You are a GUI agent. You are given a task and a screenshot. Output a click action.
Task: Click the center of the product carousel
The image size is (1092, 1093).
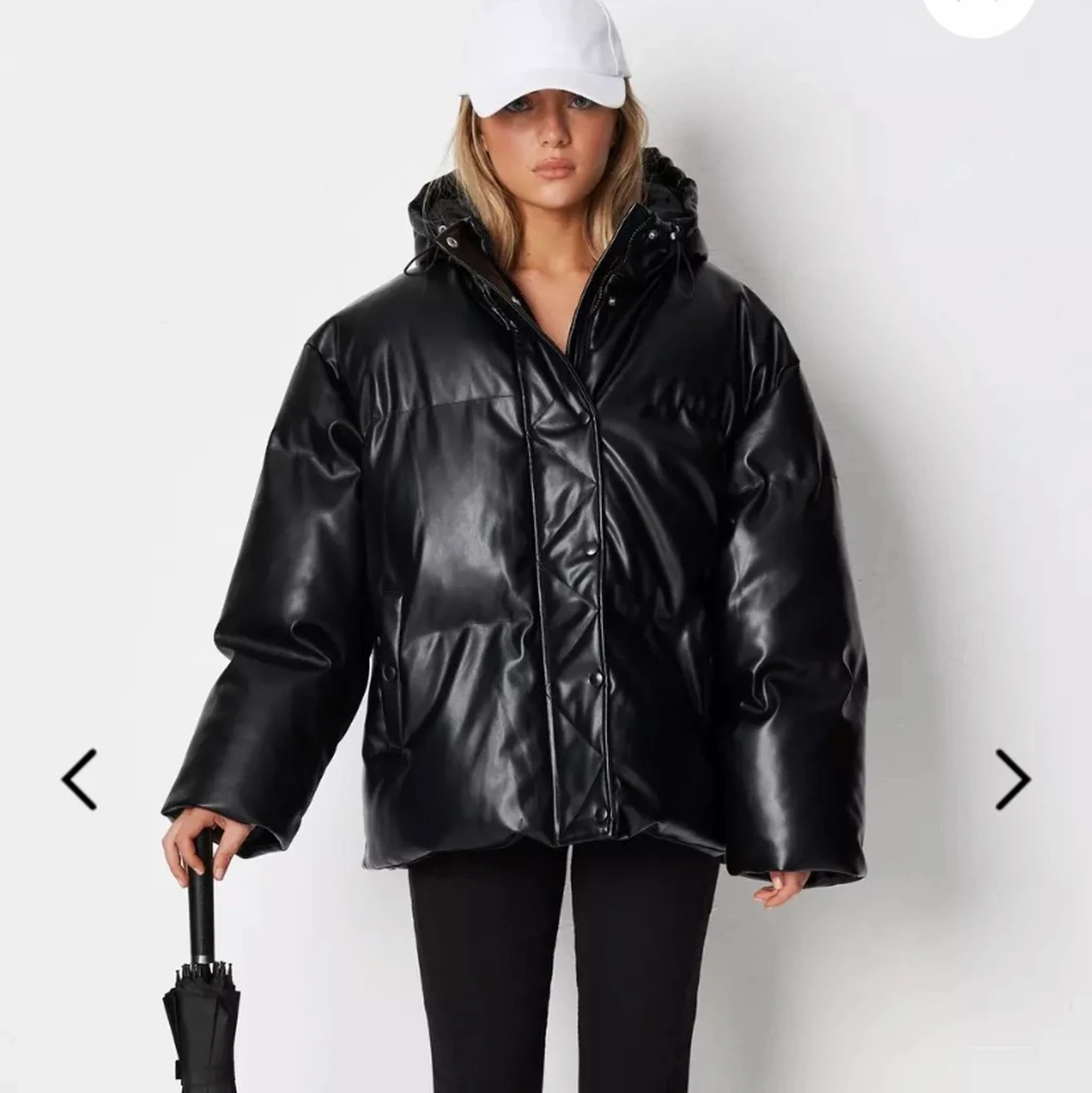tap(546, 546)
